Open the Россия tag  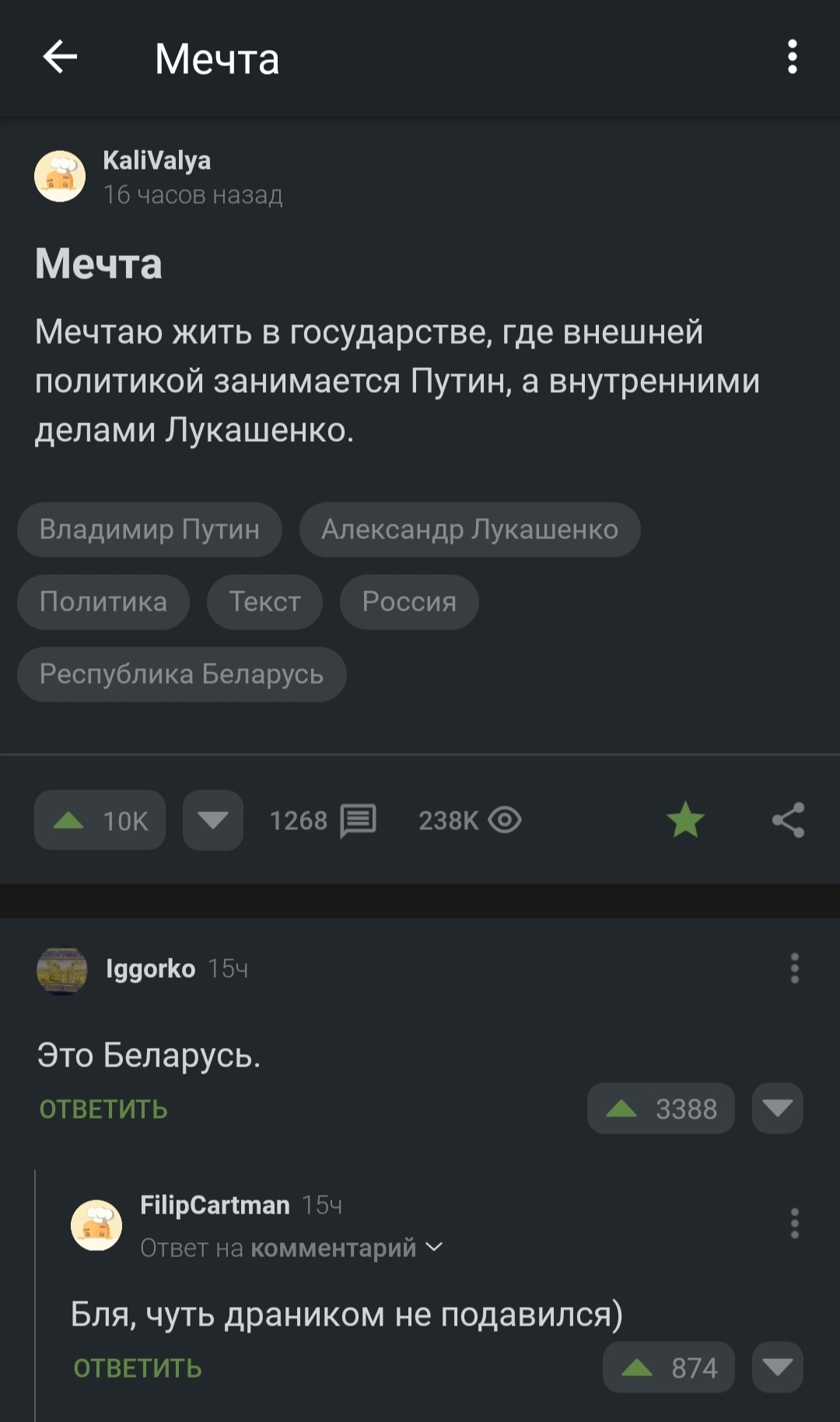point(409,601)
